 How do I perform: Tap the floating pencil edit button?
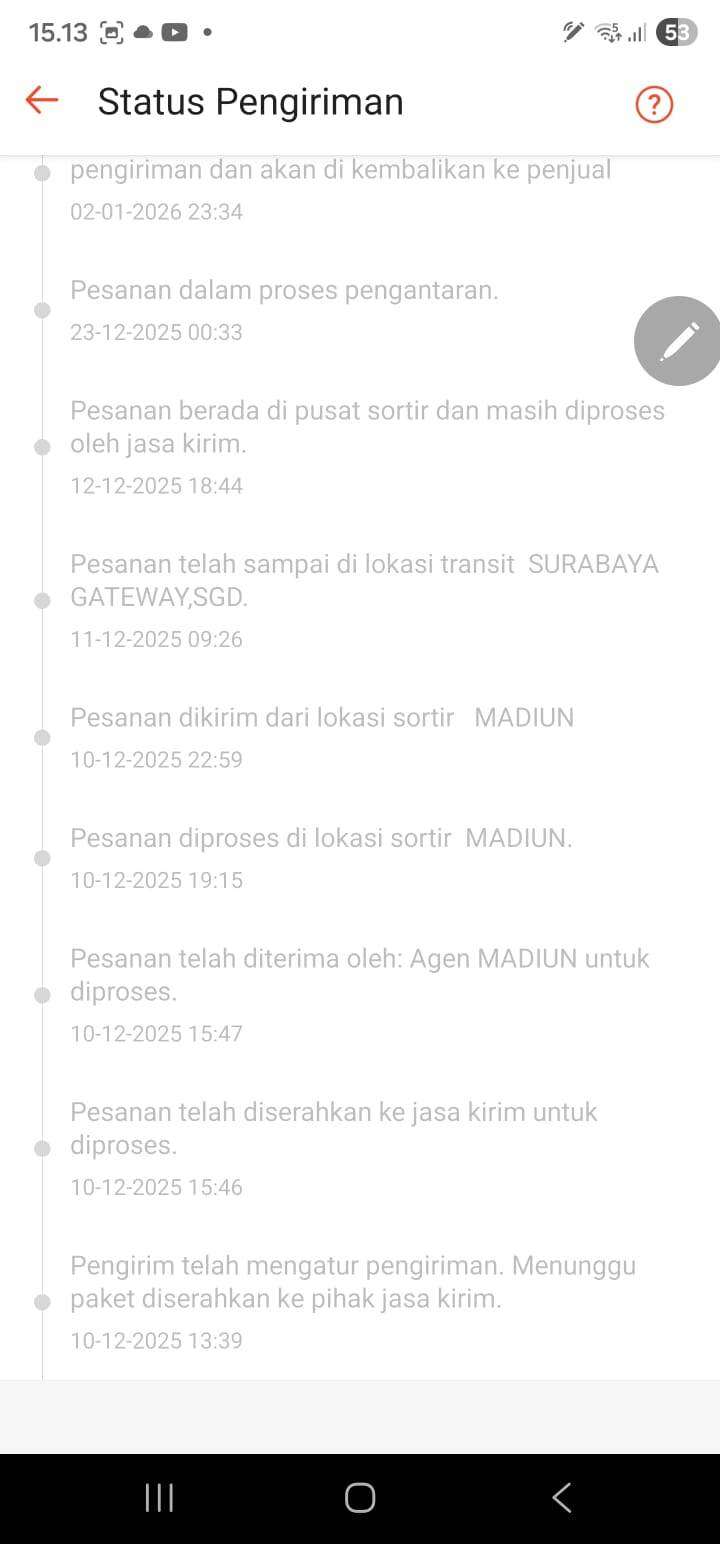pyautogui.click(x=678, y=341)
